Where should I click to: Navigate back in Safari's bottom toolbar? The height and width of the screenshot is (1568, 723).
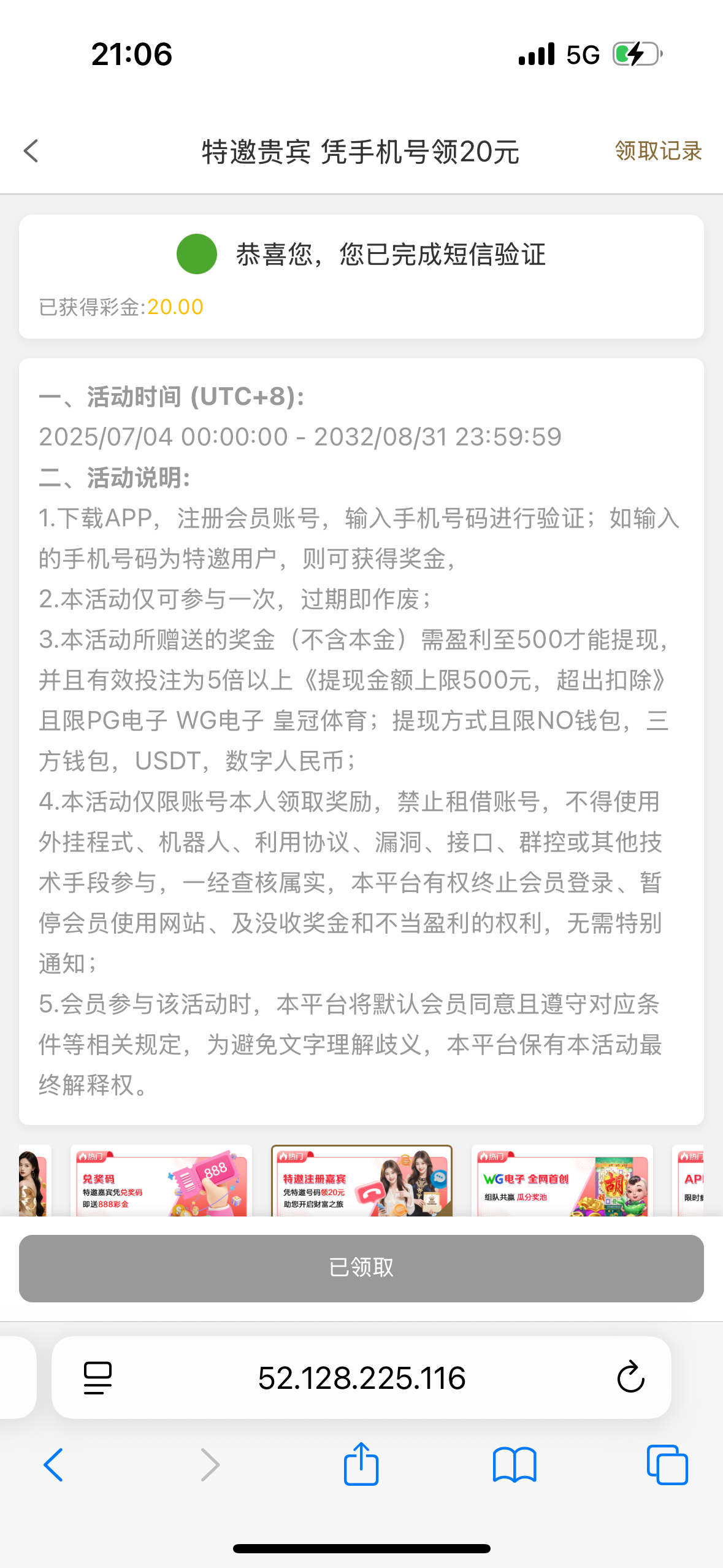(53, 1465)
